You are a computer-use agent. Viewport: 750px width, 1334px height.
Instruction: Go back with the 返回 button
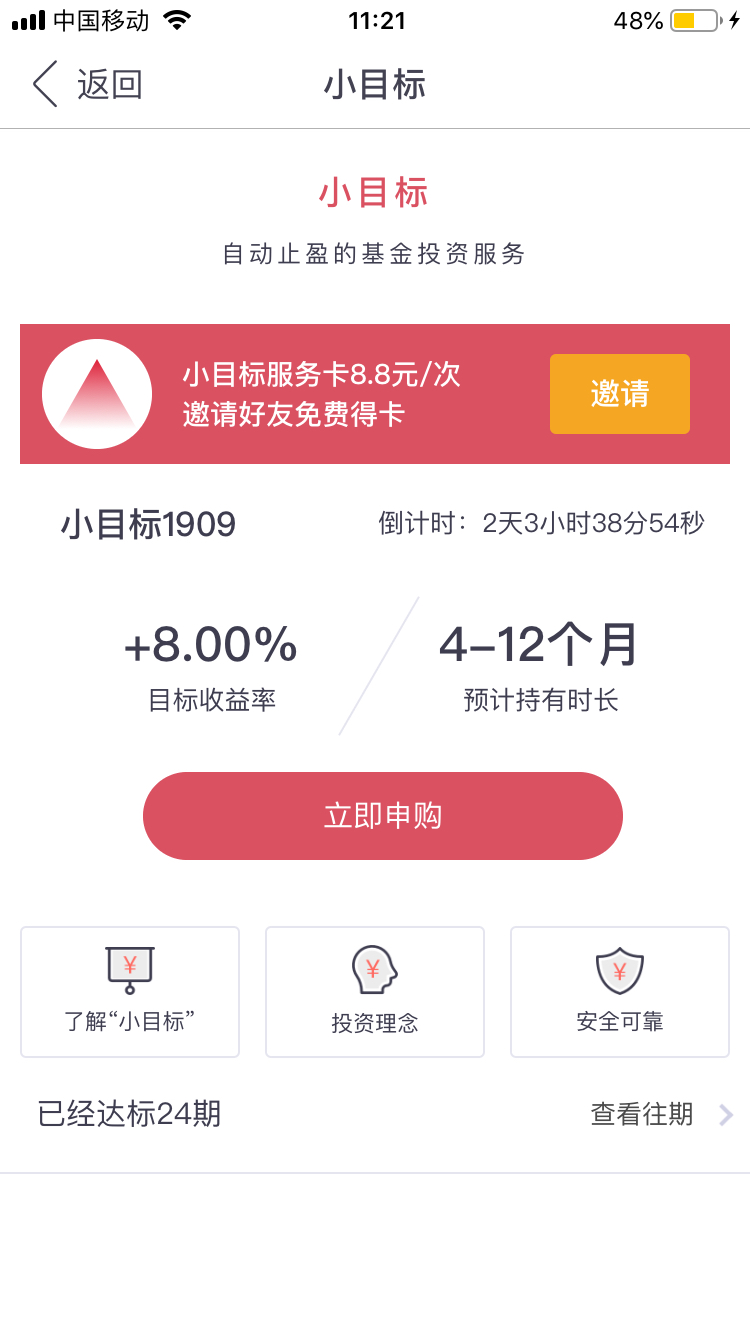coord(86,84)
